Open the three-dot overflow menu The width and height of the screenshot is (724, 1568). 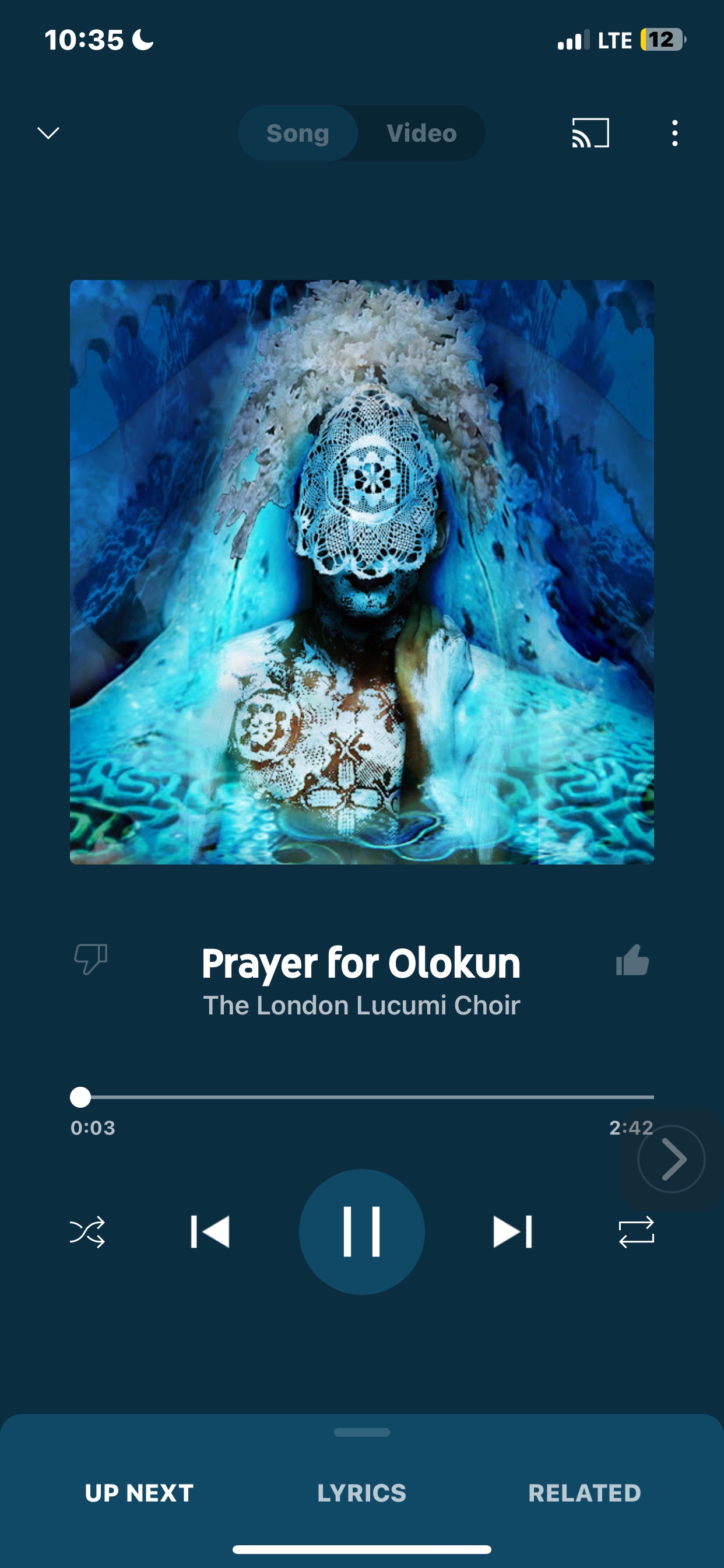[674, 132]
